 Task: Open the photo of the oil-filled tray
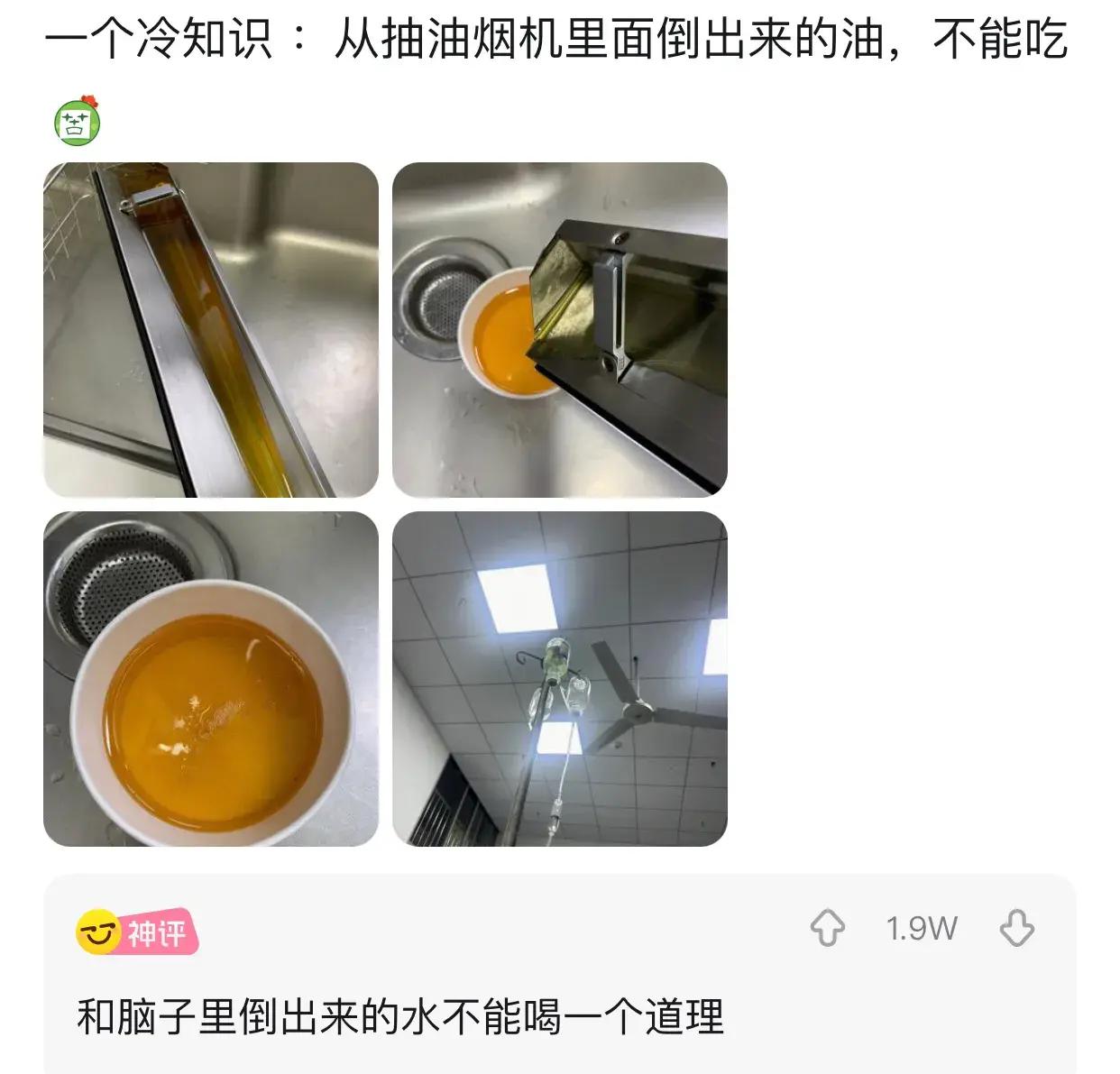point(210,330)
